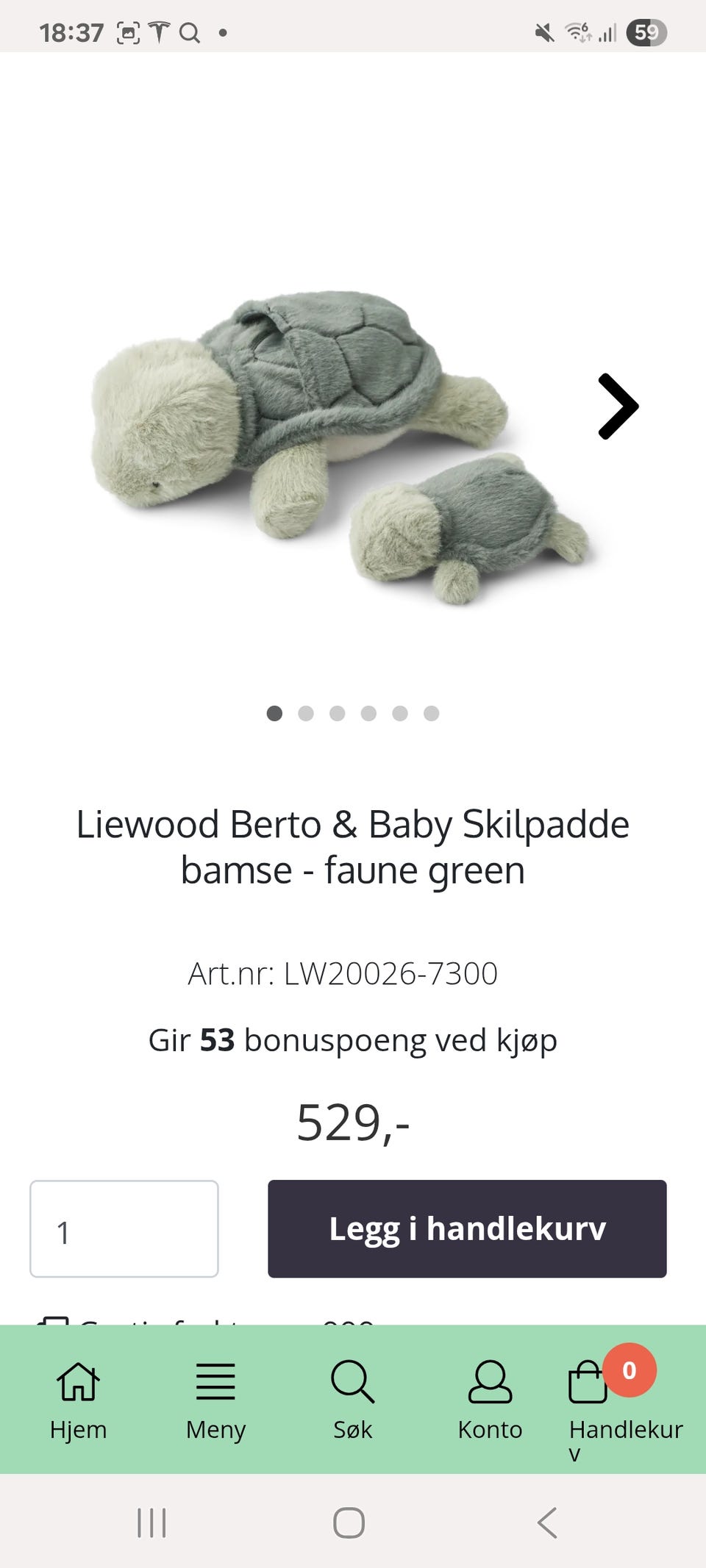The height and width of the screenshot is (1568, 706).
Task: Tap the screenshot icon in the status bar
Action: 129,31
